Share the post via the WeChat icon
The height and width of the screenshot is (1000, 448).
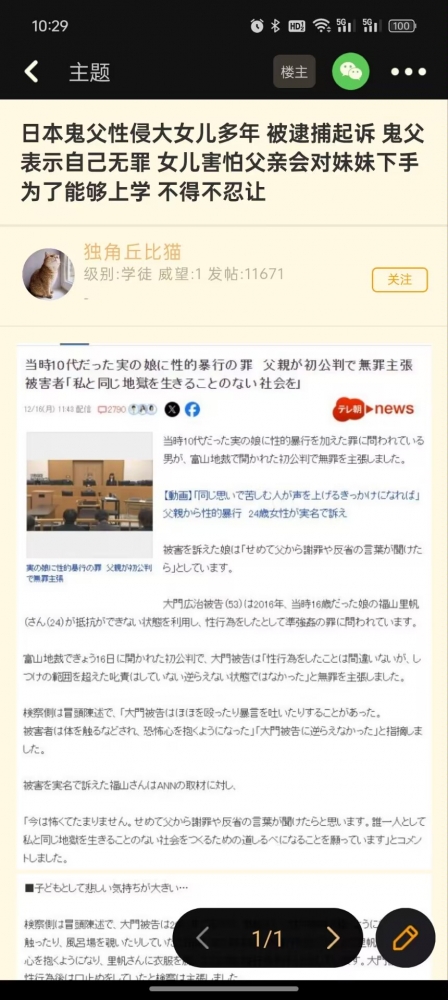coord(350,71)
